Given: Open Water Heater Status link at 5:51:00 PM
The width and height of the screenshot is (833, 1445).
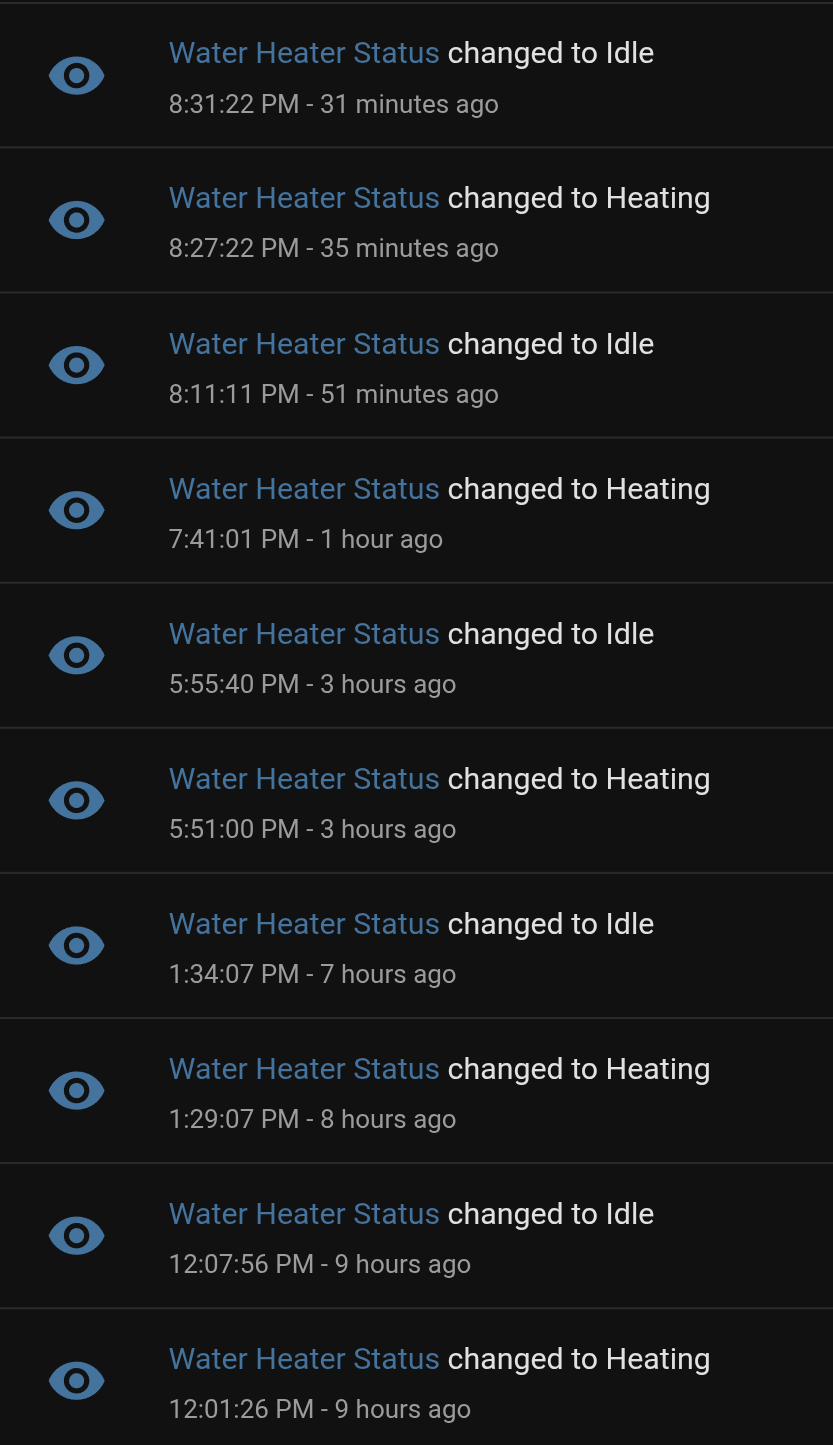Looking at the screenshot, I should pos(304,778).
